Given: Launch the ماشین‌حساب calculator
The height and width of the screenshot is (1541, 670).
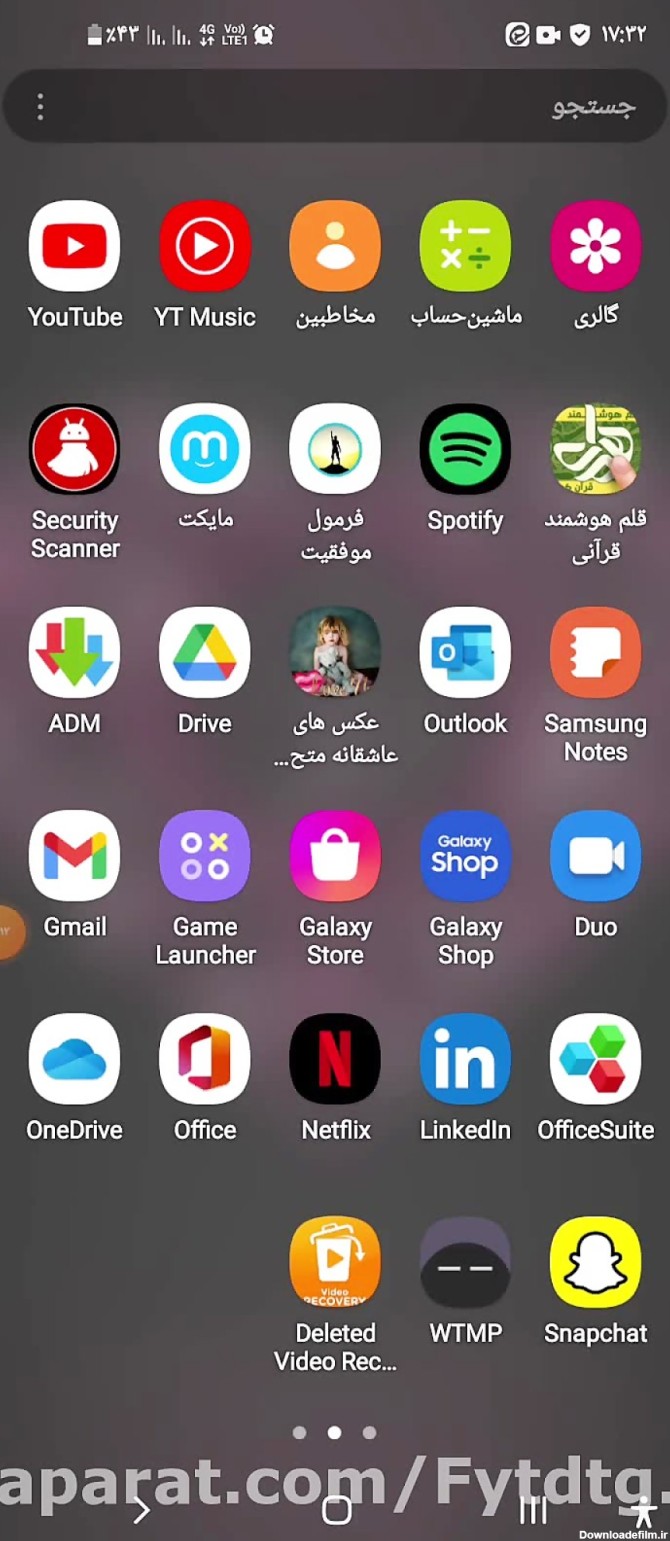Looking at the screenshot, I should point(465,246).
